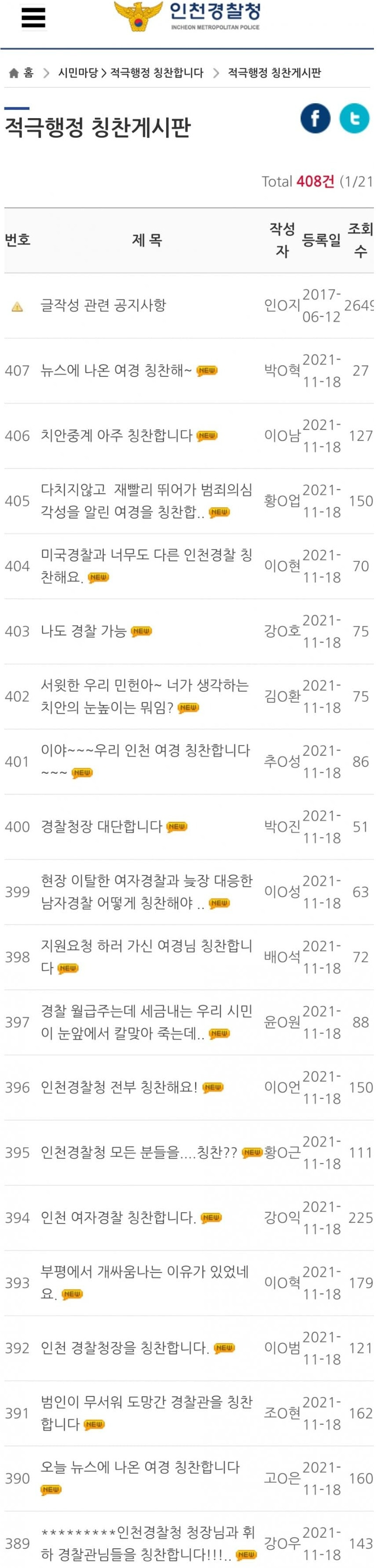
Task: Open post 393 부평에서 개싸움나는 이유가 있었네요
Action: pos(145,1272)
